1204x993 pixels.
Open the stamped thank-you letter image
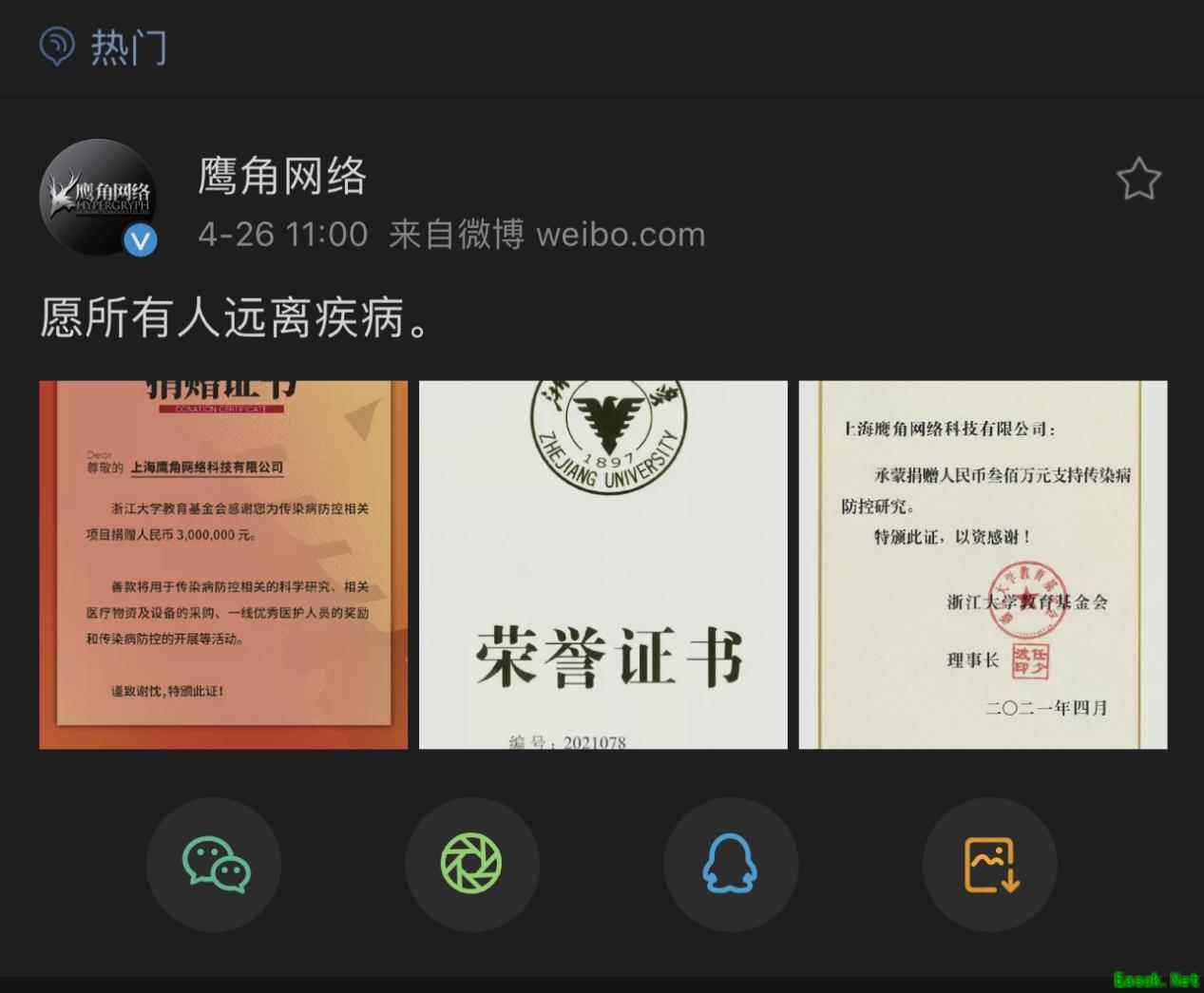[x=983, y=564]
